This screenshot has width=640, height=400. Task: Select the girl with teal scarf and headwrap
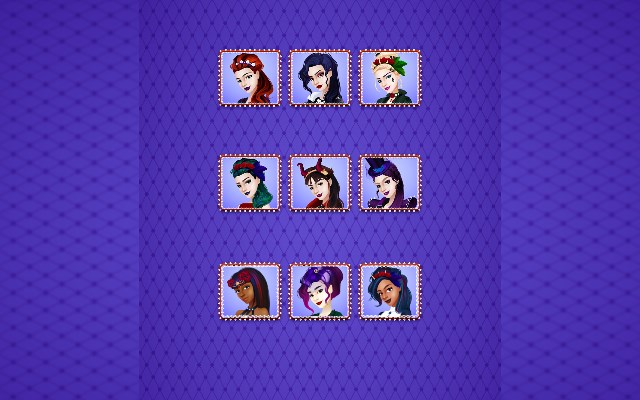(250, 183)
